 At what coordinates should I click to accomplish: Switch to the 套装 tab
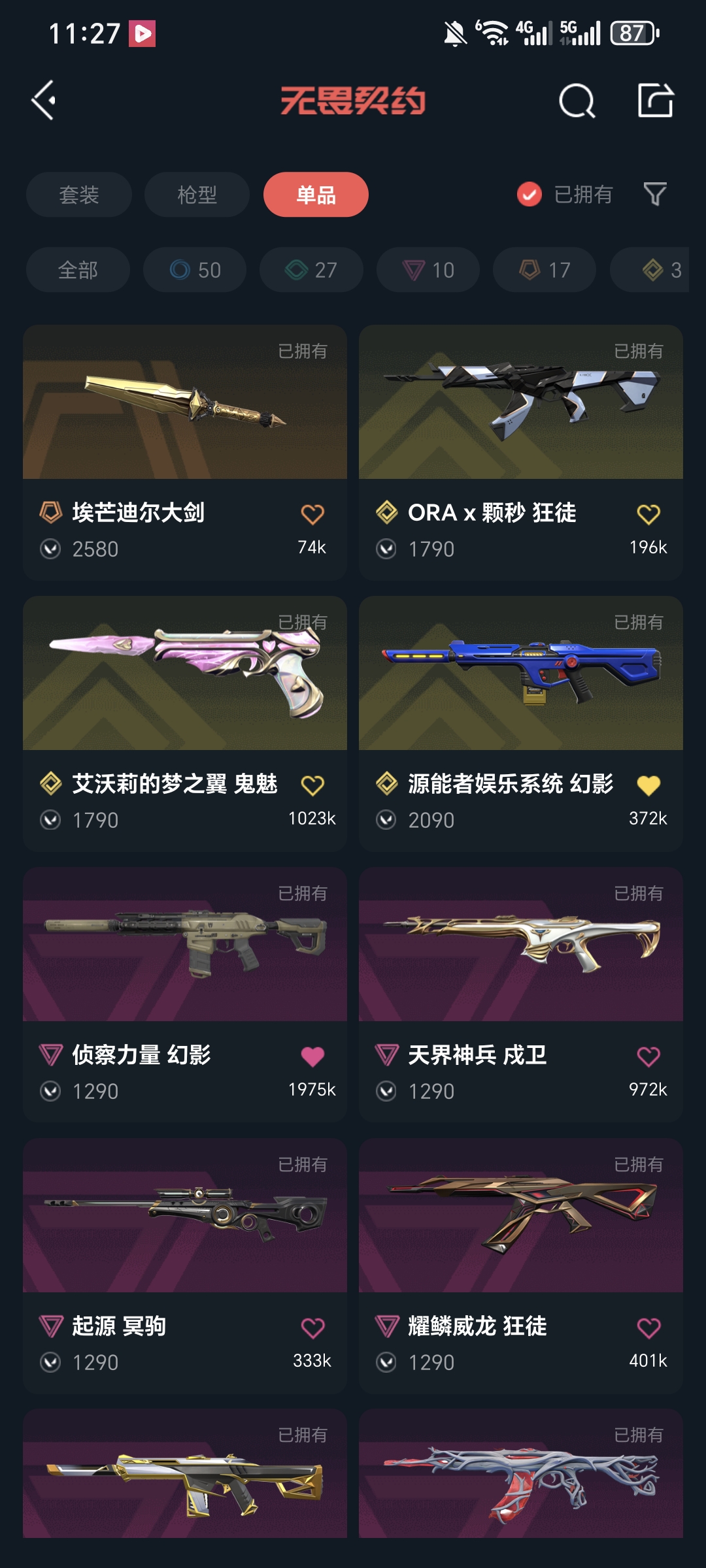point(79,195)
